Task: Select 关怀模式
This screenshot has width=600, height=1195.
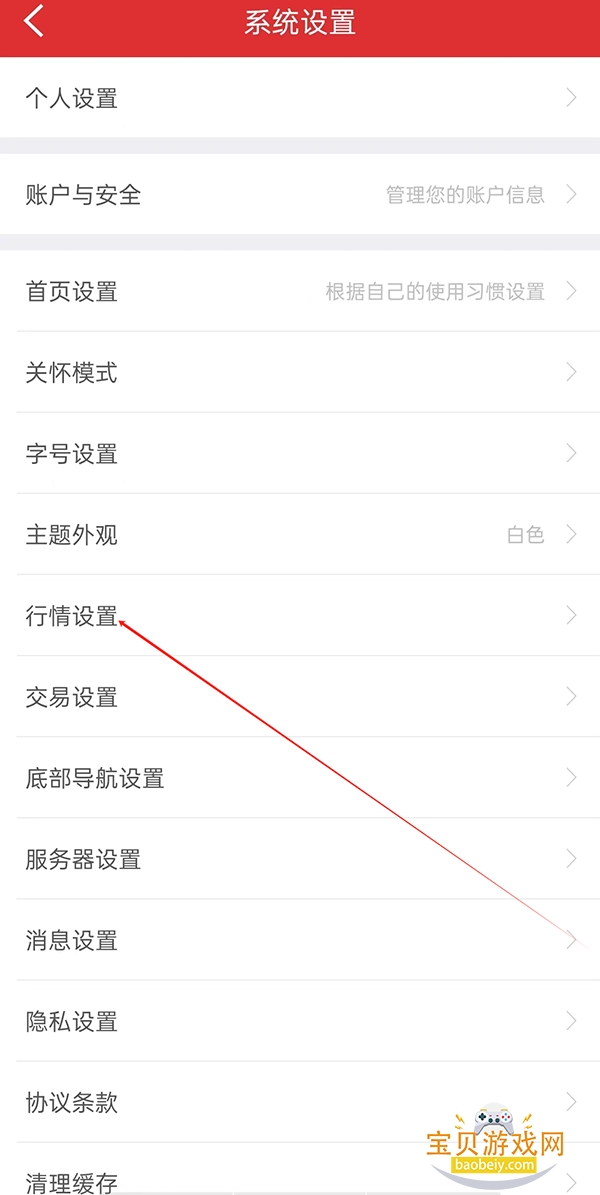Action: (300, 373)
